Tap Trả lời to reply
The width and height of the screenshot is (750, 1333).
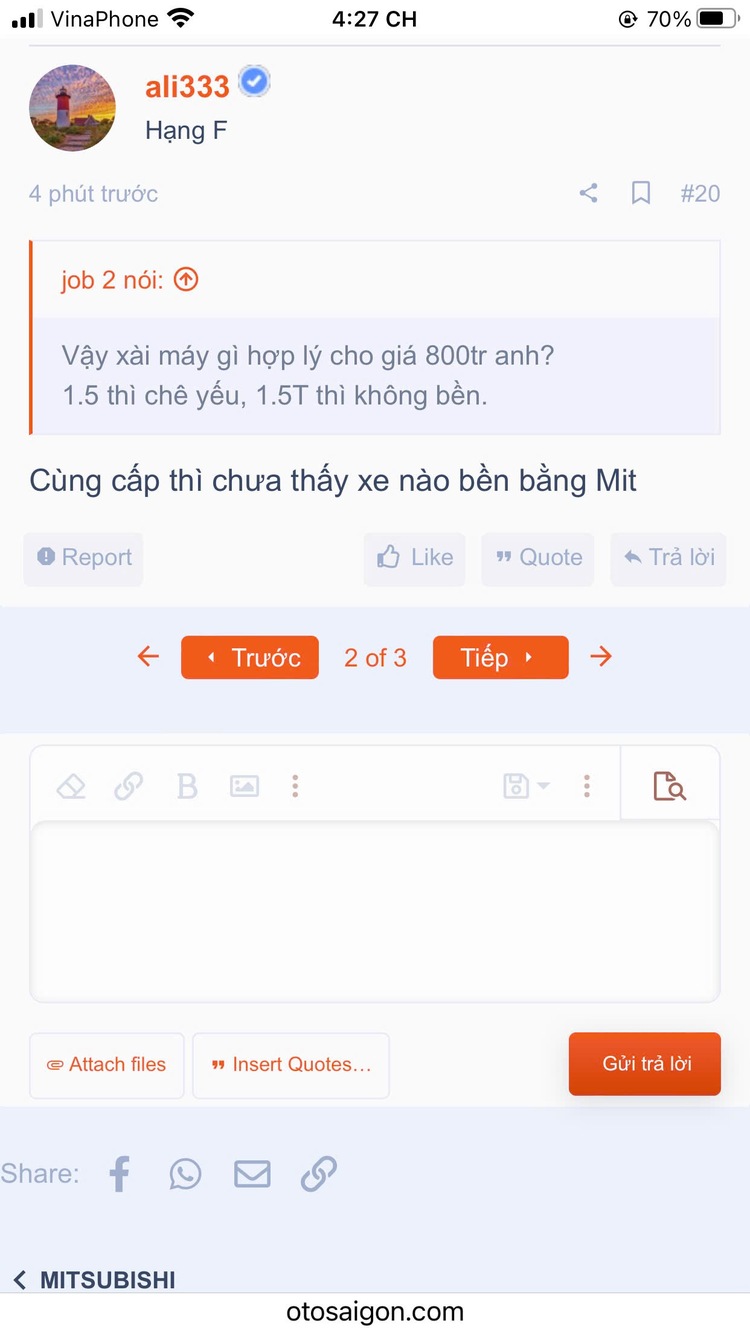[x=669, y=558]
